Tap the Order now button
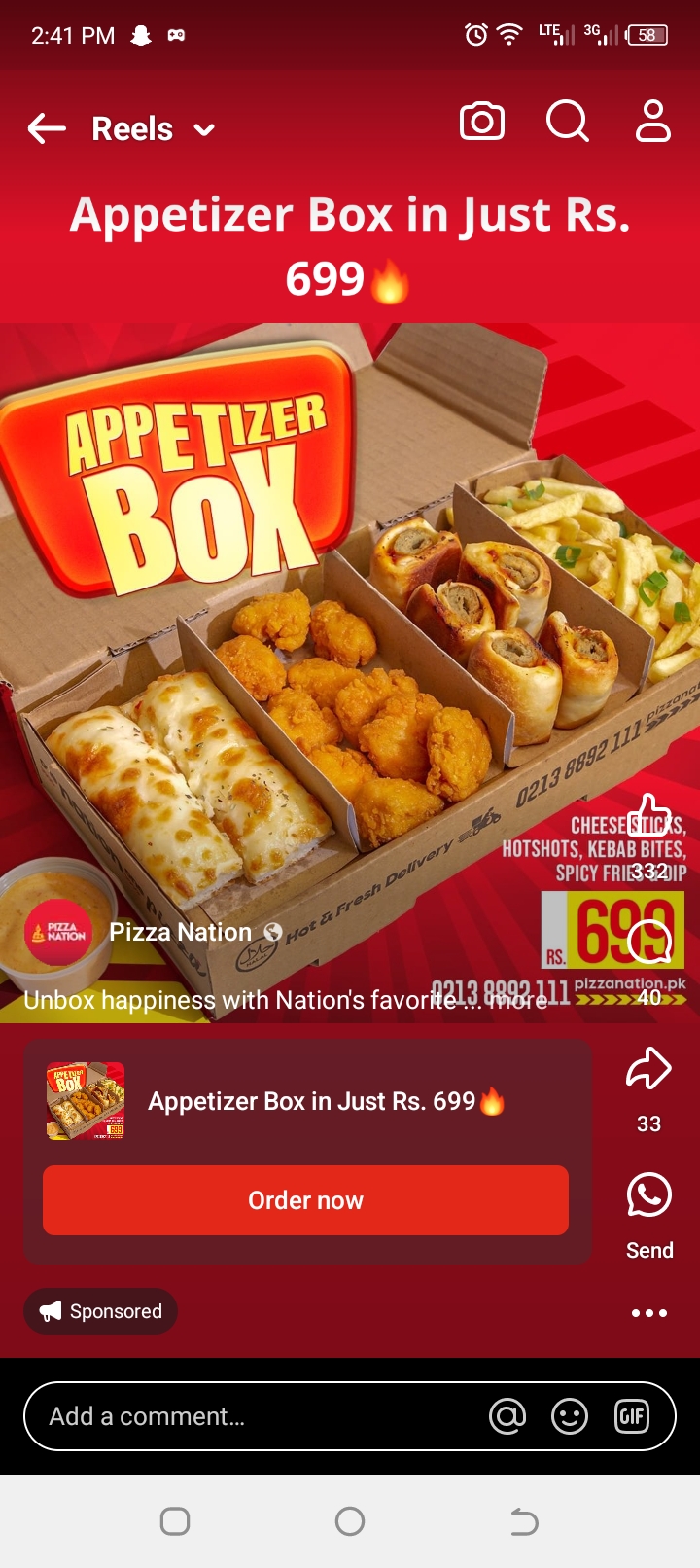 tap(305, 1200)
